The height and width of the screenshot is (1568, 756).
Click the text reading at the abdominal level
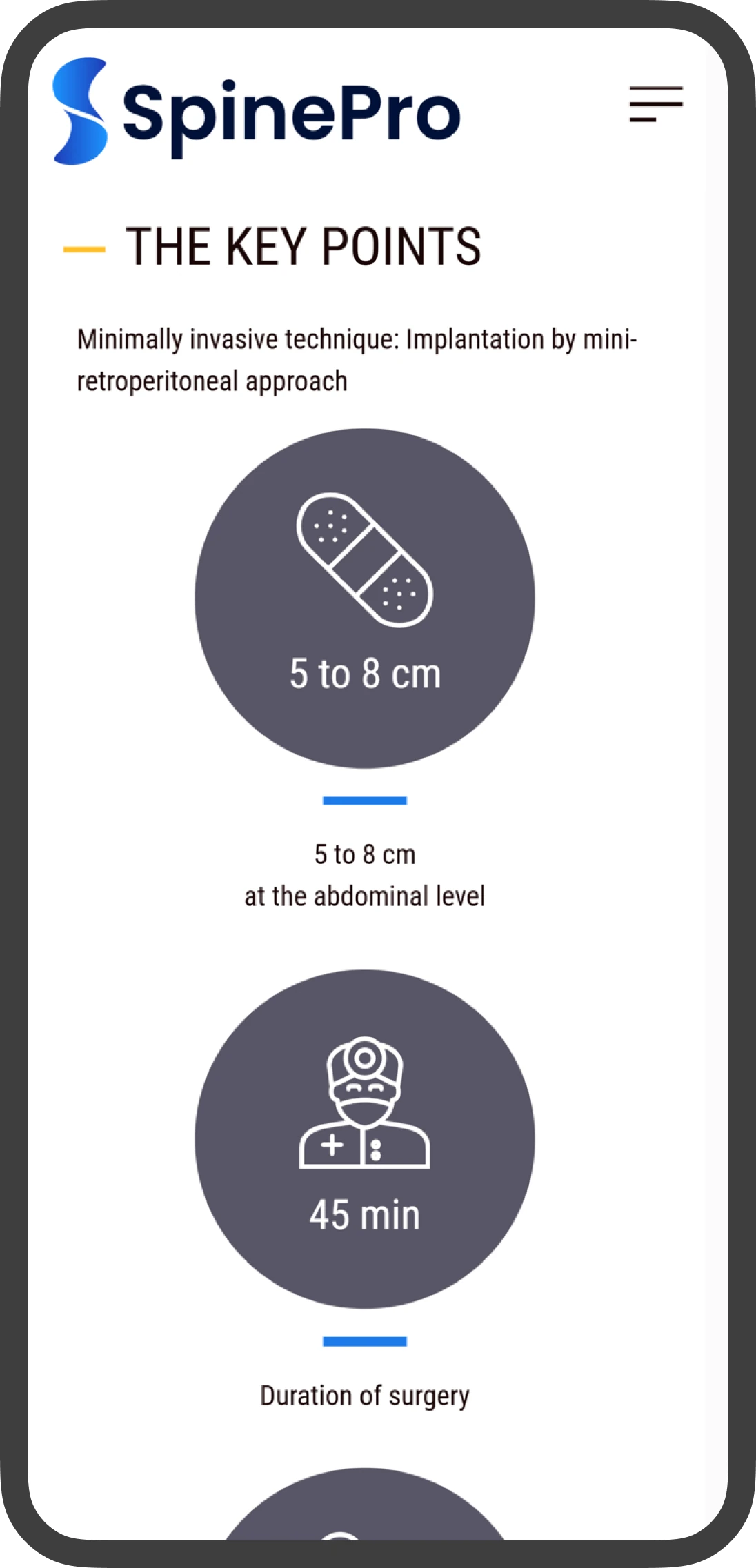click(x=364, y=896)
